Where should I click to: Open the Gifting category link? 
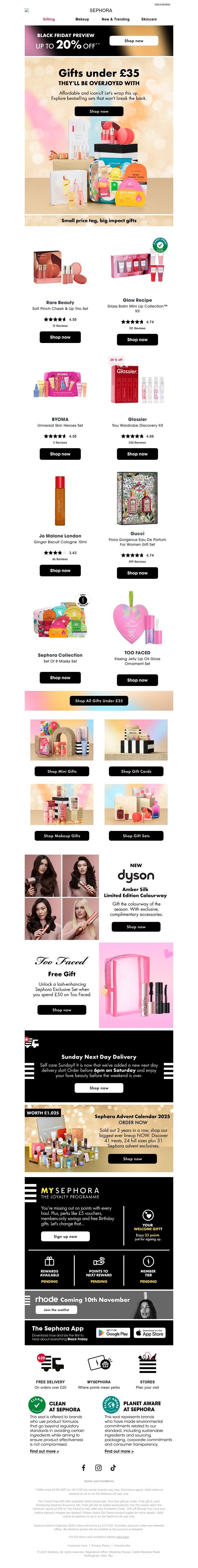click(49, 19)
